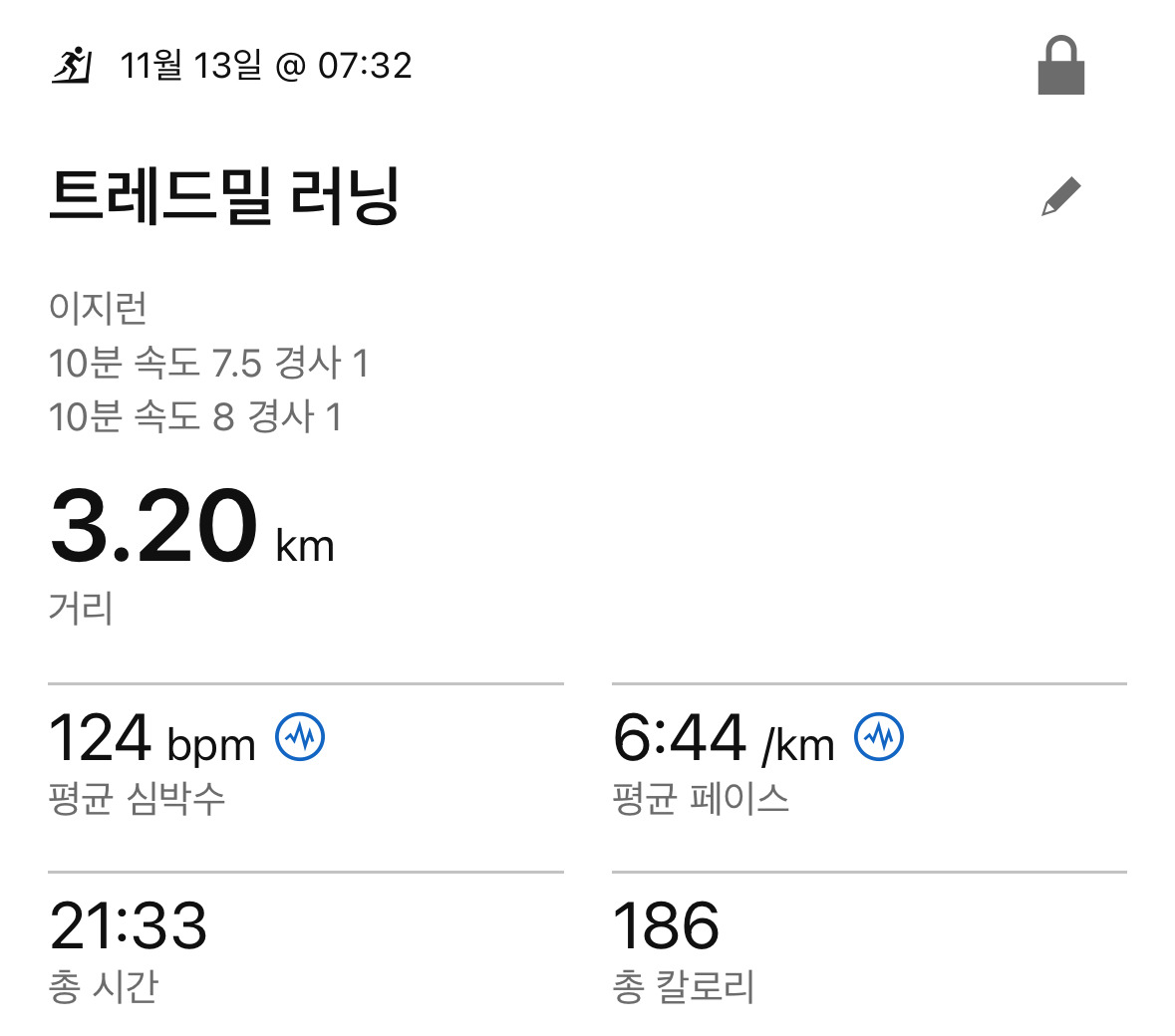
Task: Edit the 트레드밀 러닝 activity name
Action: [1060, 196]
